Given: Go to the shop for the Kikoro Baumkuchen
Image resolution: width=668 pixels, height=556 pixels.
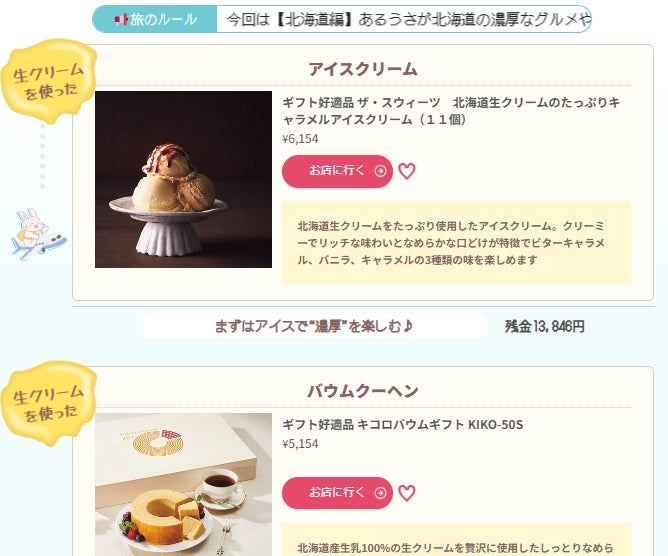Looking at the screenshot, I should click(337, 493).
